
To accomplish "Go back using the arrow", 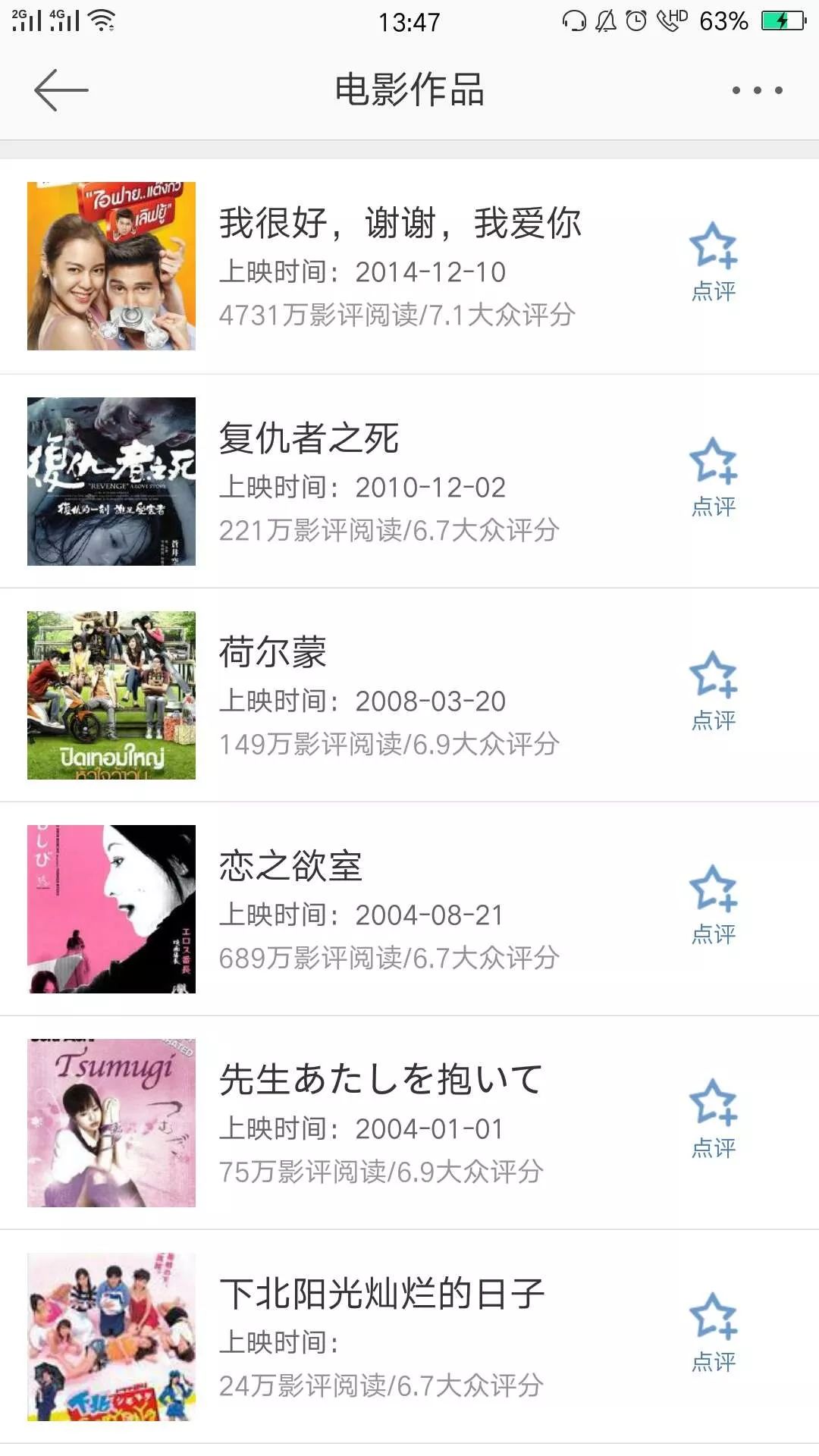I will (61, 90).
